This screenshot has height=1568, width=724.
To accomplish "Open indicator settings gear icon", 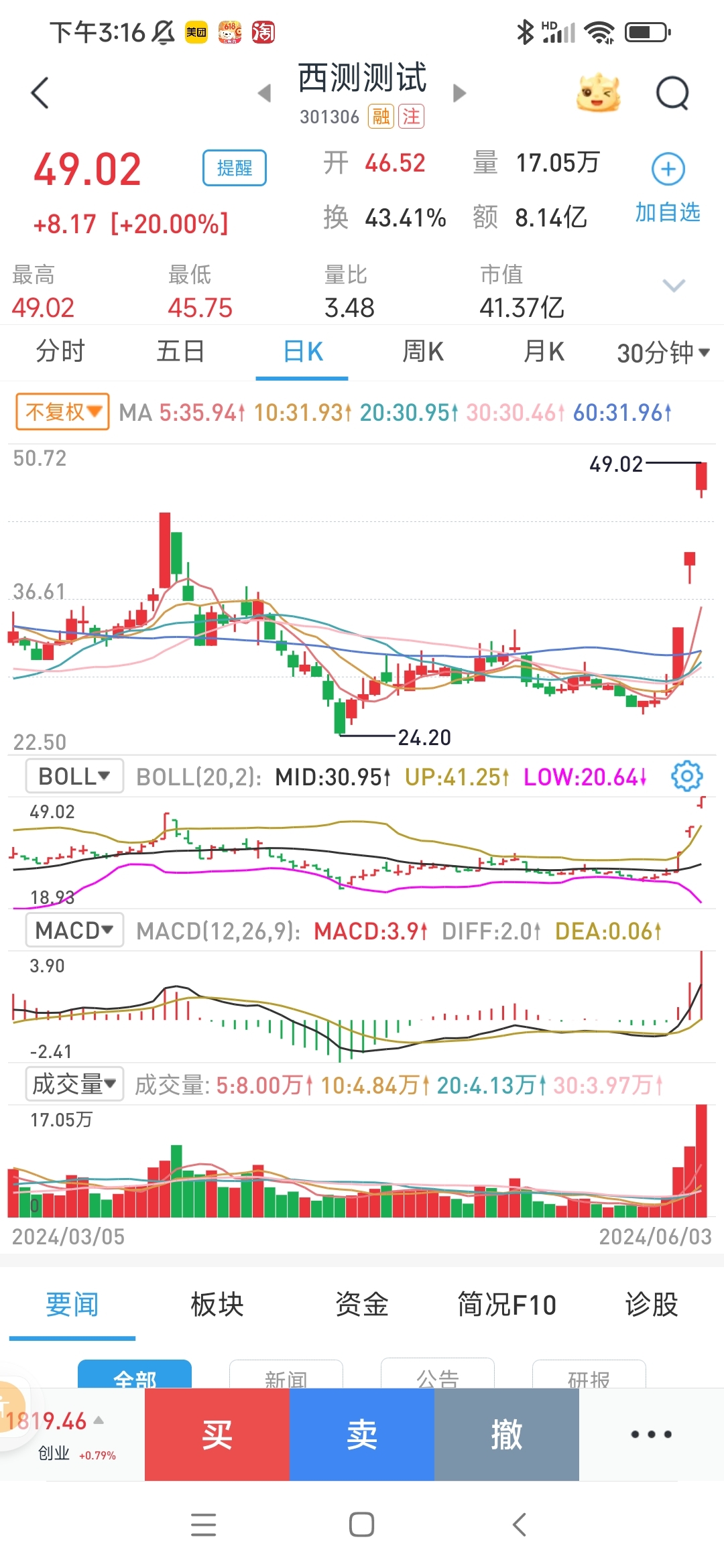I will [686, 777].
